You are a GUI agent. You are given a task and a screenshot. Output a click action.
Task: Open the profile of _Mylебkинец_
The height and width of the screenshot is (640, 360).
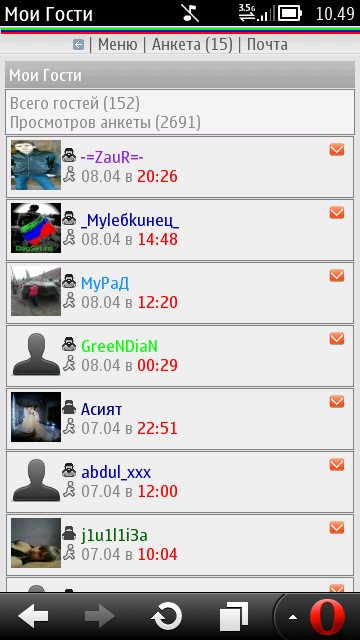coord(130,220)
